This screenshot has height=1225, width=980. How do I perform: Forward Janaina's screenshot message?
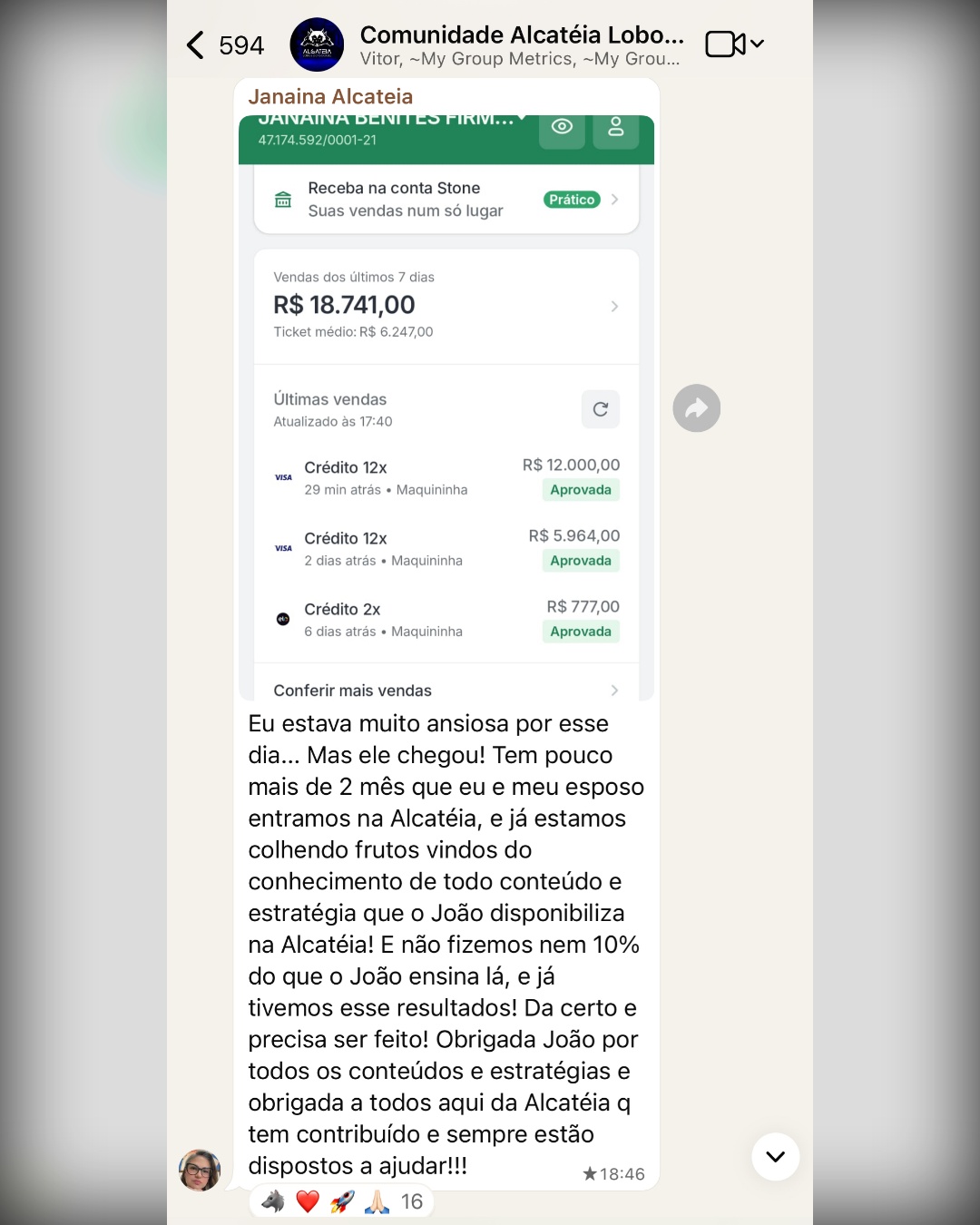coord(696,408)
